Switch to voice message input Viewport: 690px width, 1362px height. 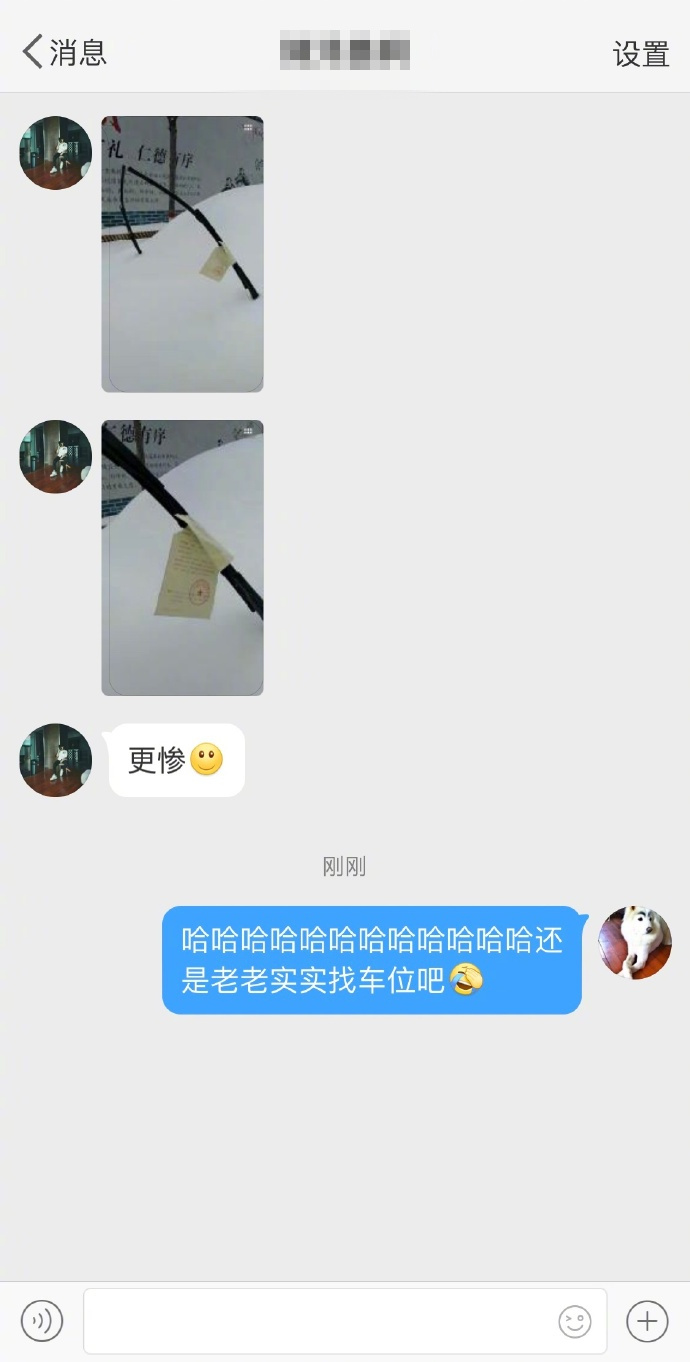(42, 1321)
